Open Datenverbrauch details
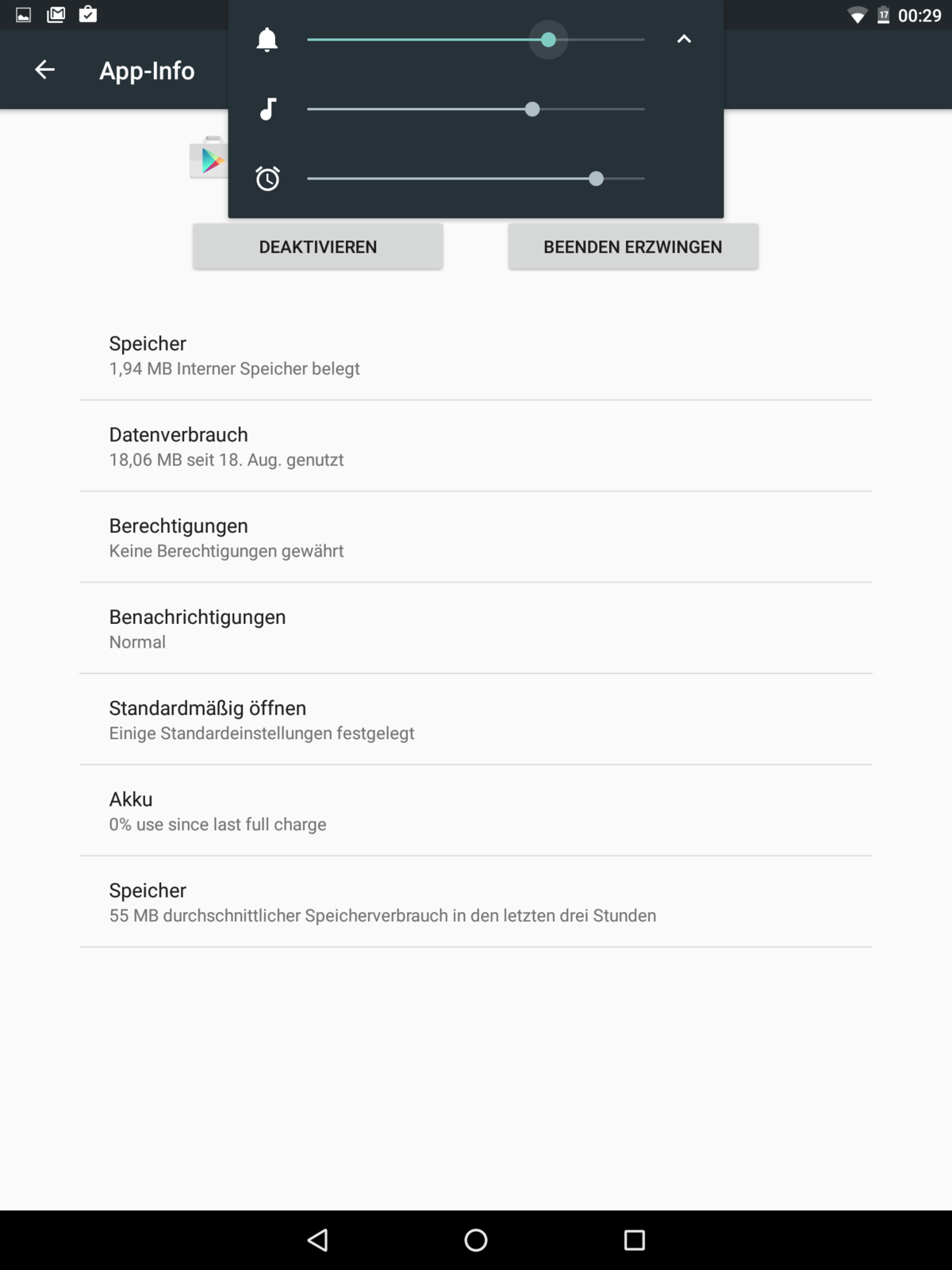The width and height of the screenshot is (952, 1270). pyautogui.click(x=476, y=446)
